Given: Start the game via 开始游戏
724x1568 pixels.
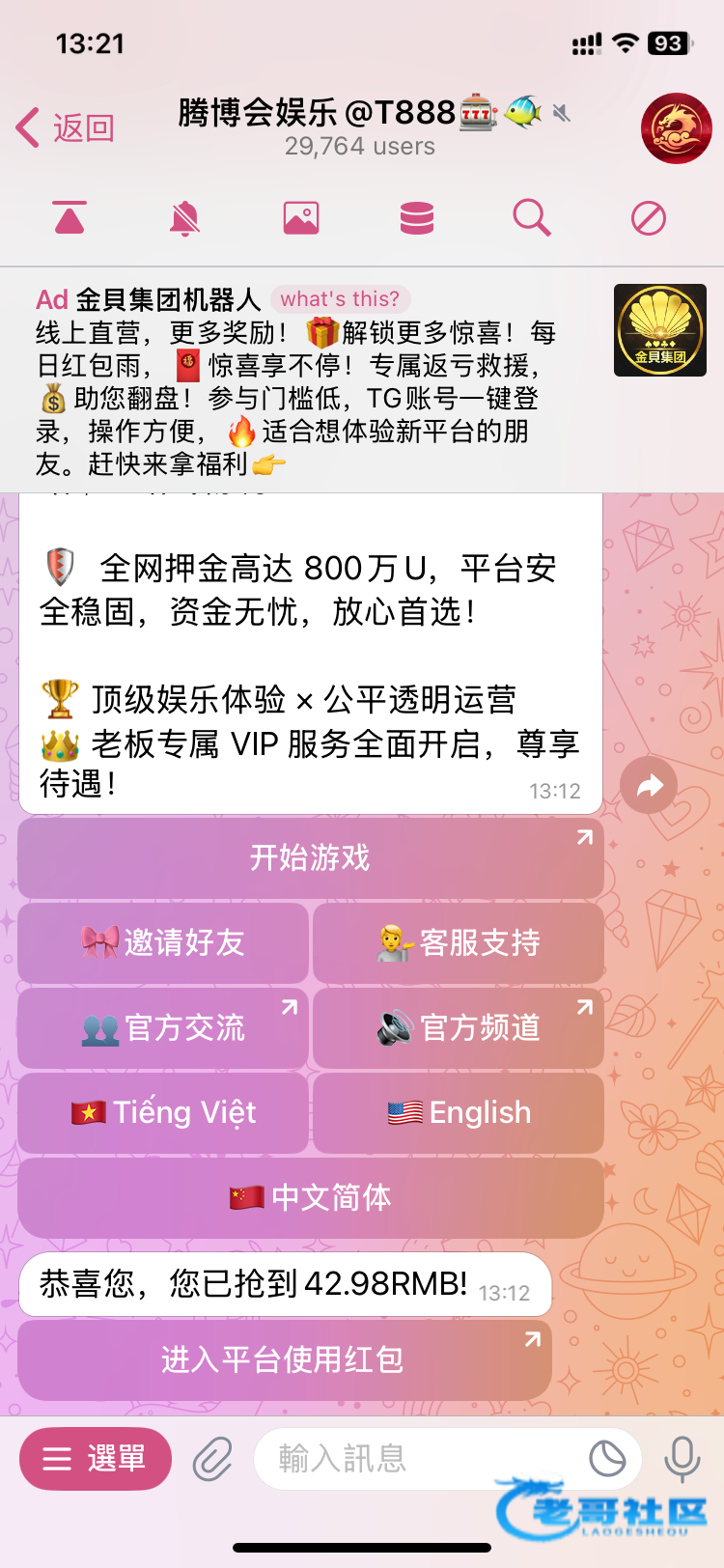Looking at the screenshot, I should (311, 858).
